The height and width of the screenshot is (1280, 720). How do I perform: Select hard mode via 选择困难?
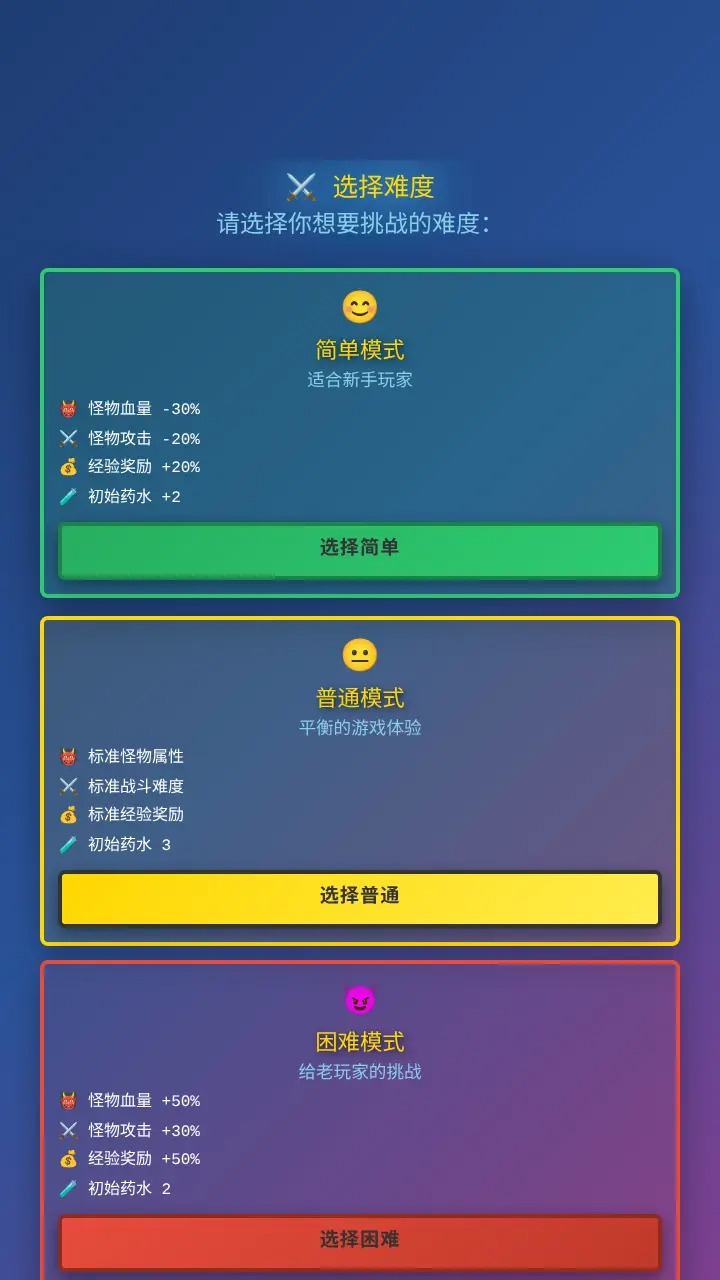pos(360,1241)
